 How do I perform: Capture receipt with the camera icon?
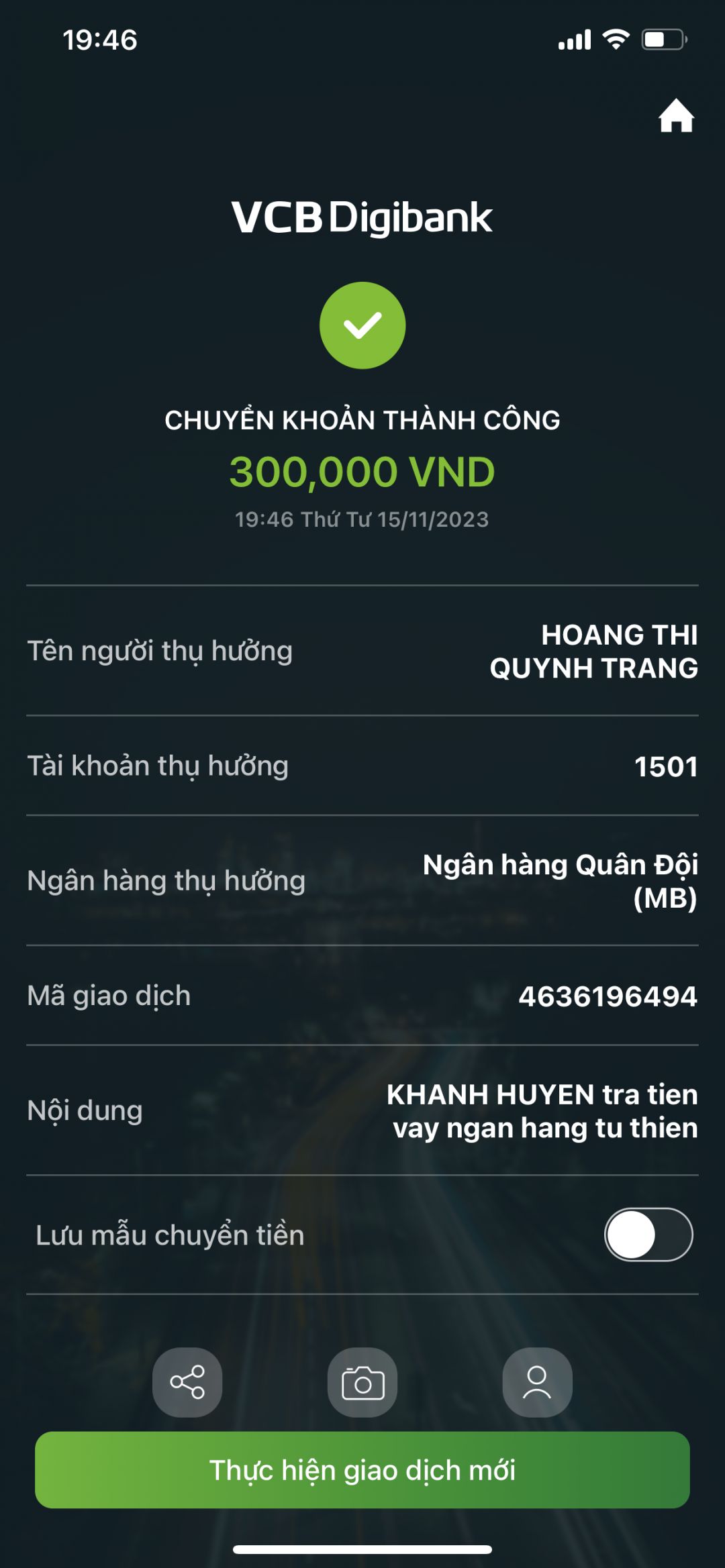pos(362,1382)
